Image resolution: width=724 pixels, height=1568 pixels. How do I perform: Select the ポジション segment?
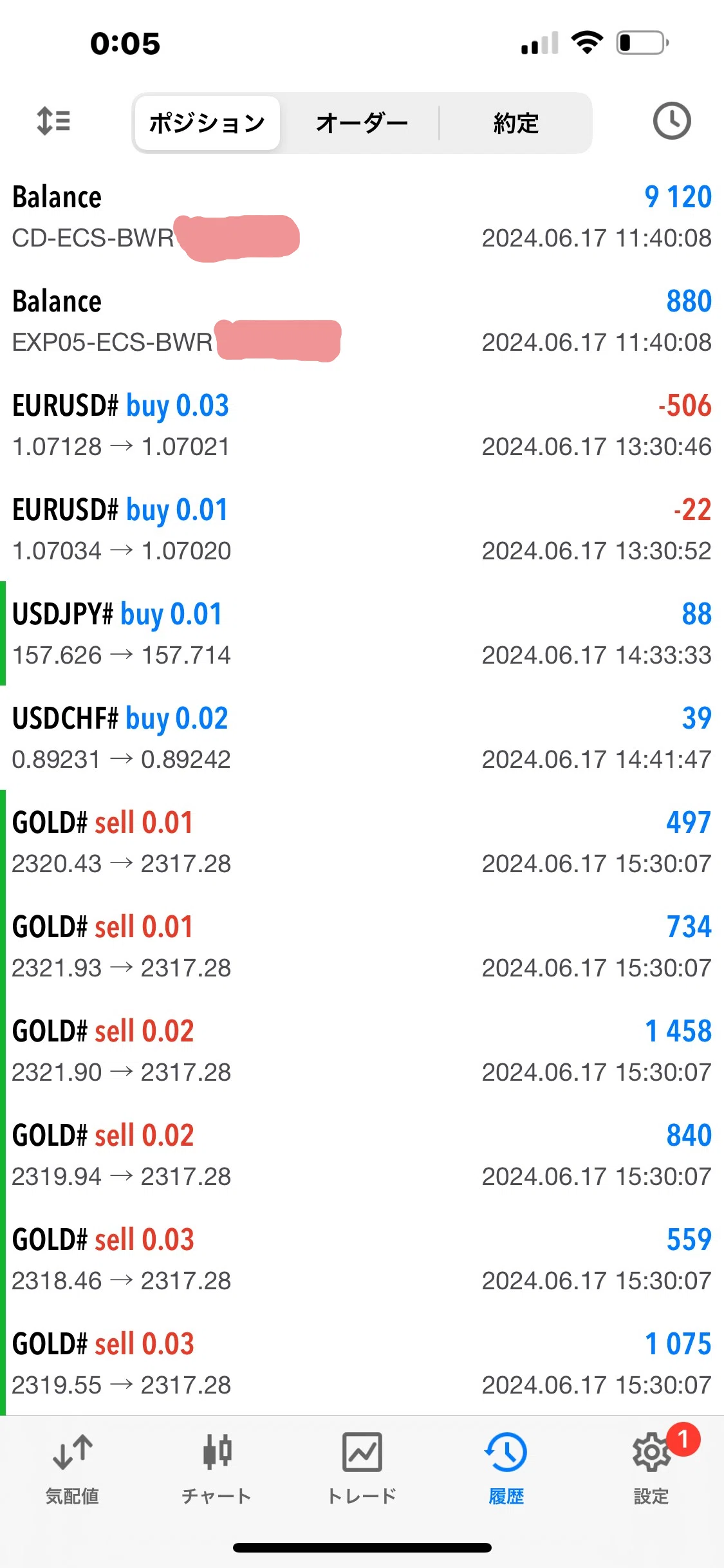pyautogui.click(x=207, y=123)
